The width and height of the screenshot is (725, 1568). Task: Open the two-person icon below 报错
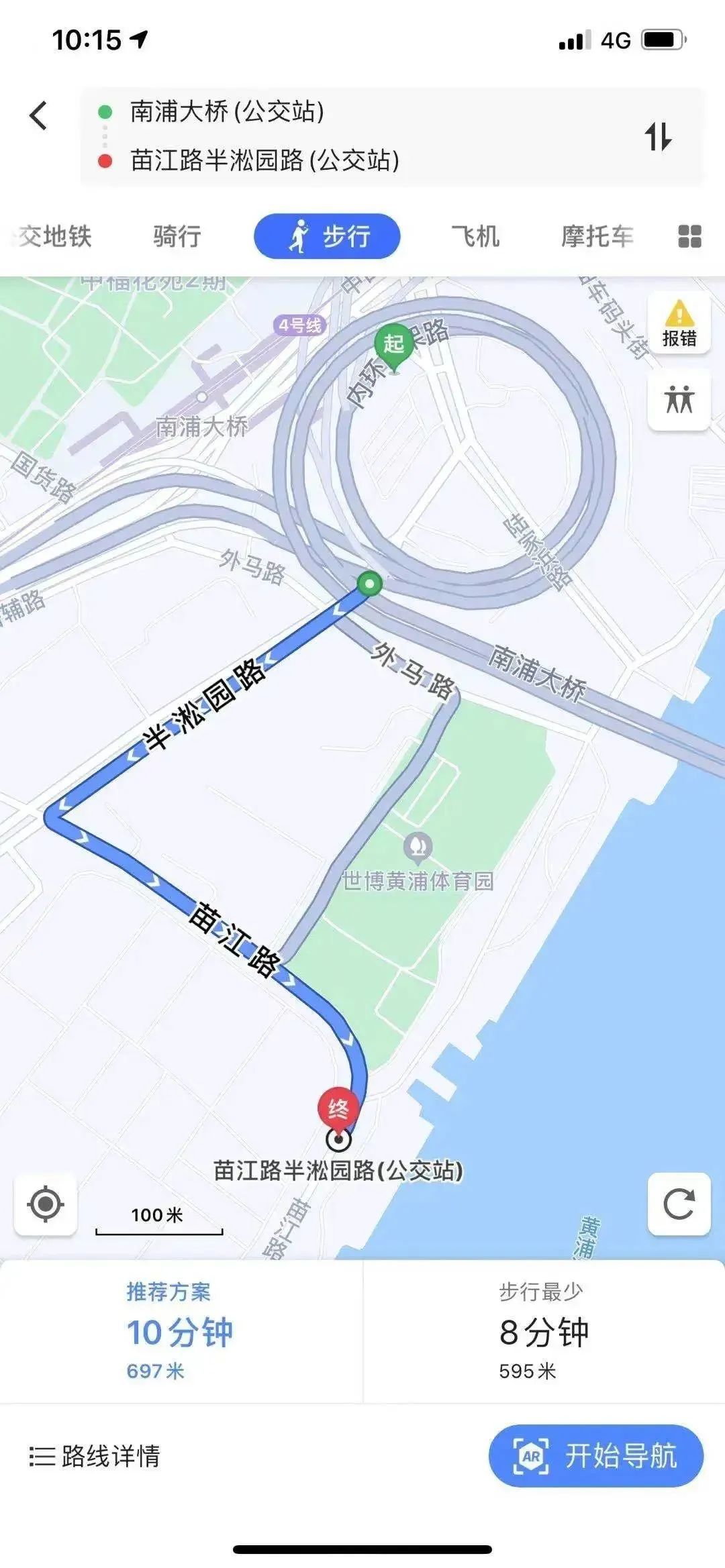pyautogui.click(x=679, y=400)
